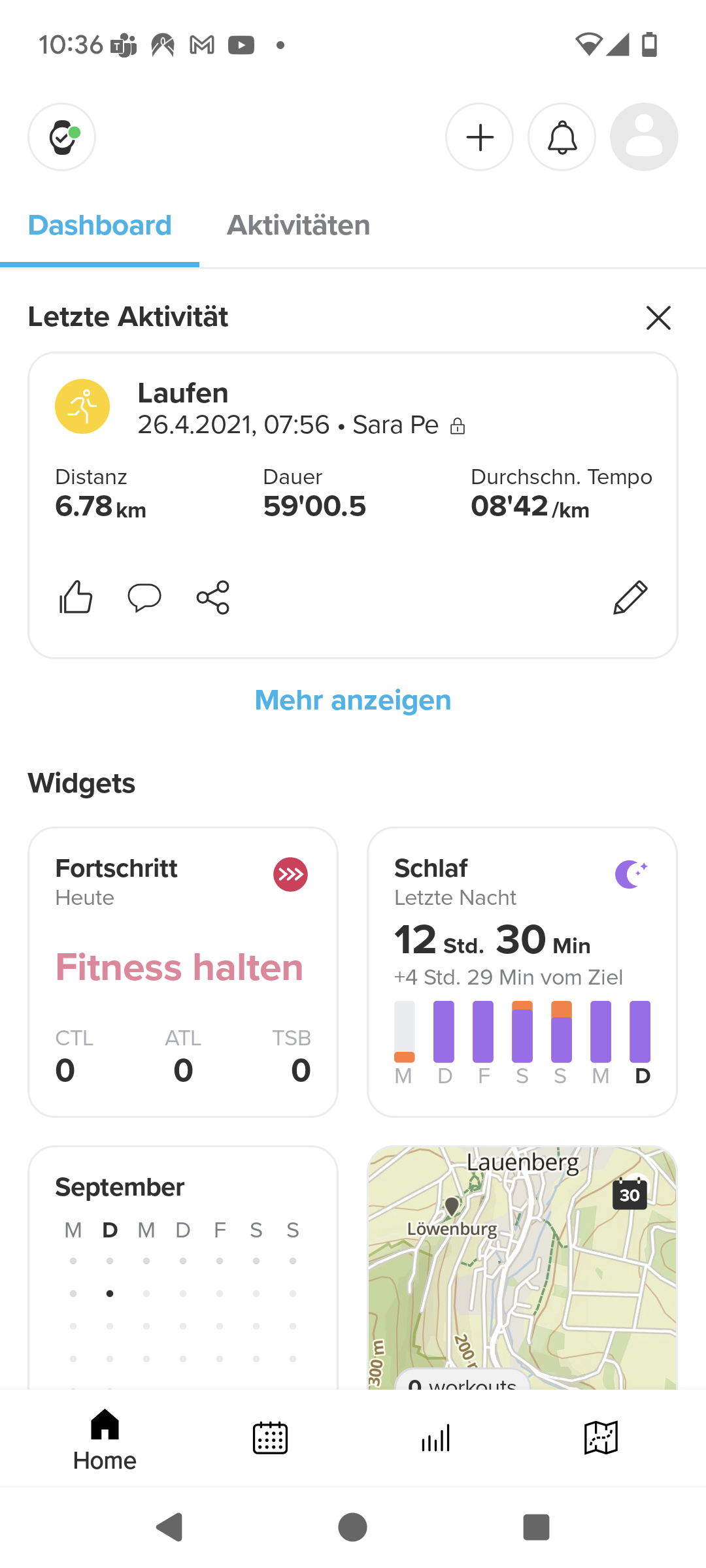Screen dimensions: 706x1568
Task: Like the Laufen activity
Action: [x=76, y=597]
